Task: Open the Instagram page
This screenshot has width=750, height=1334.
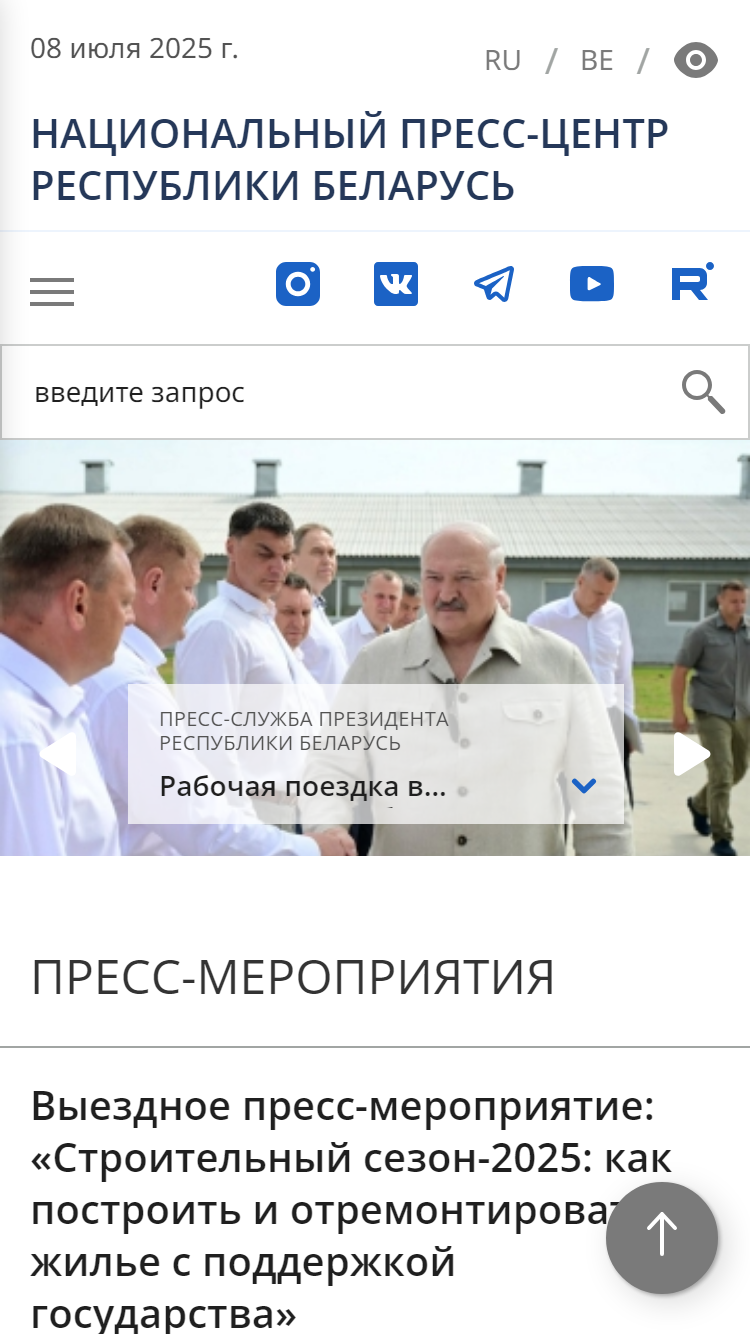Action: pos(298,284)
